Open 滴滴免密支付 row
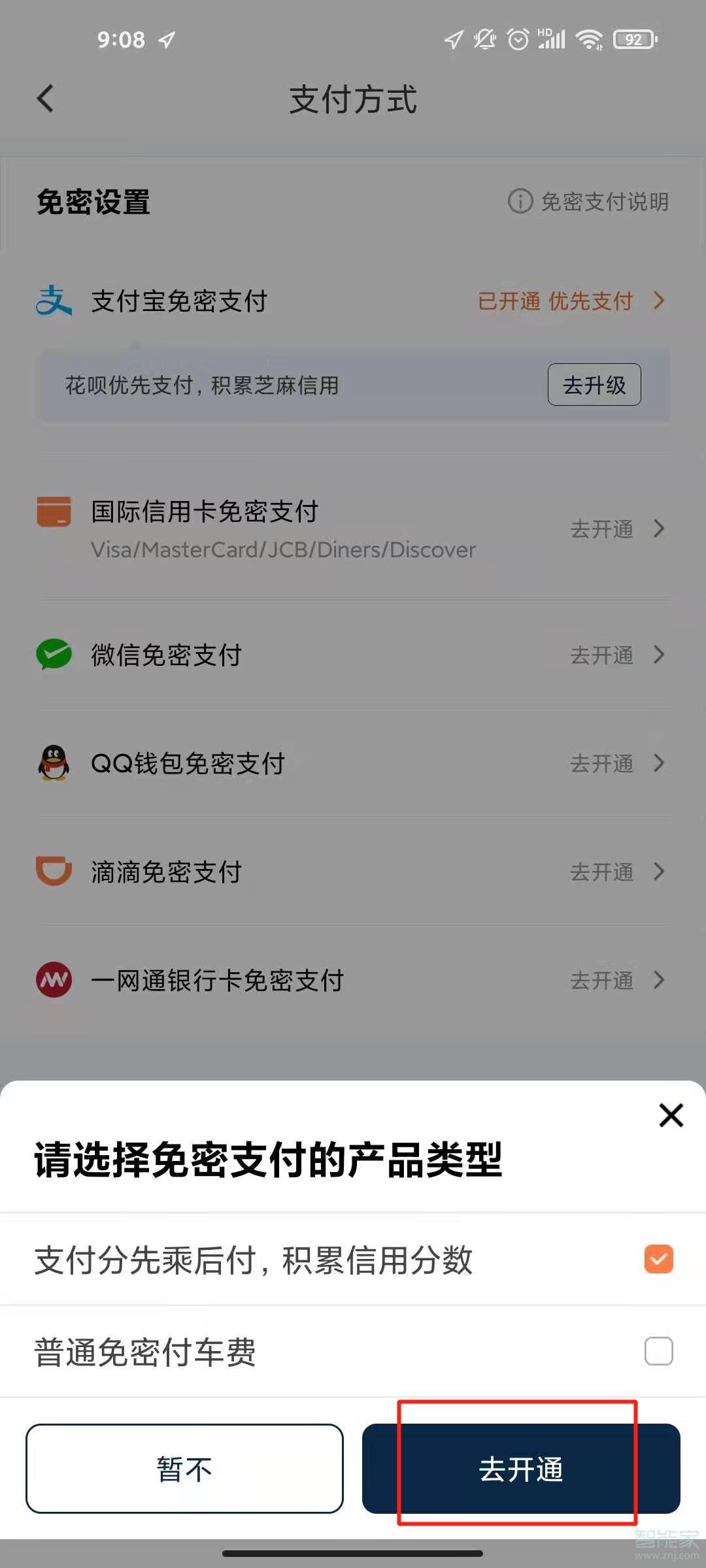 point(353,872)
